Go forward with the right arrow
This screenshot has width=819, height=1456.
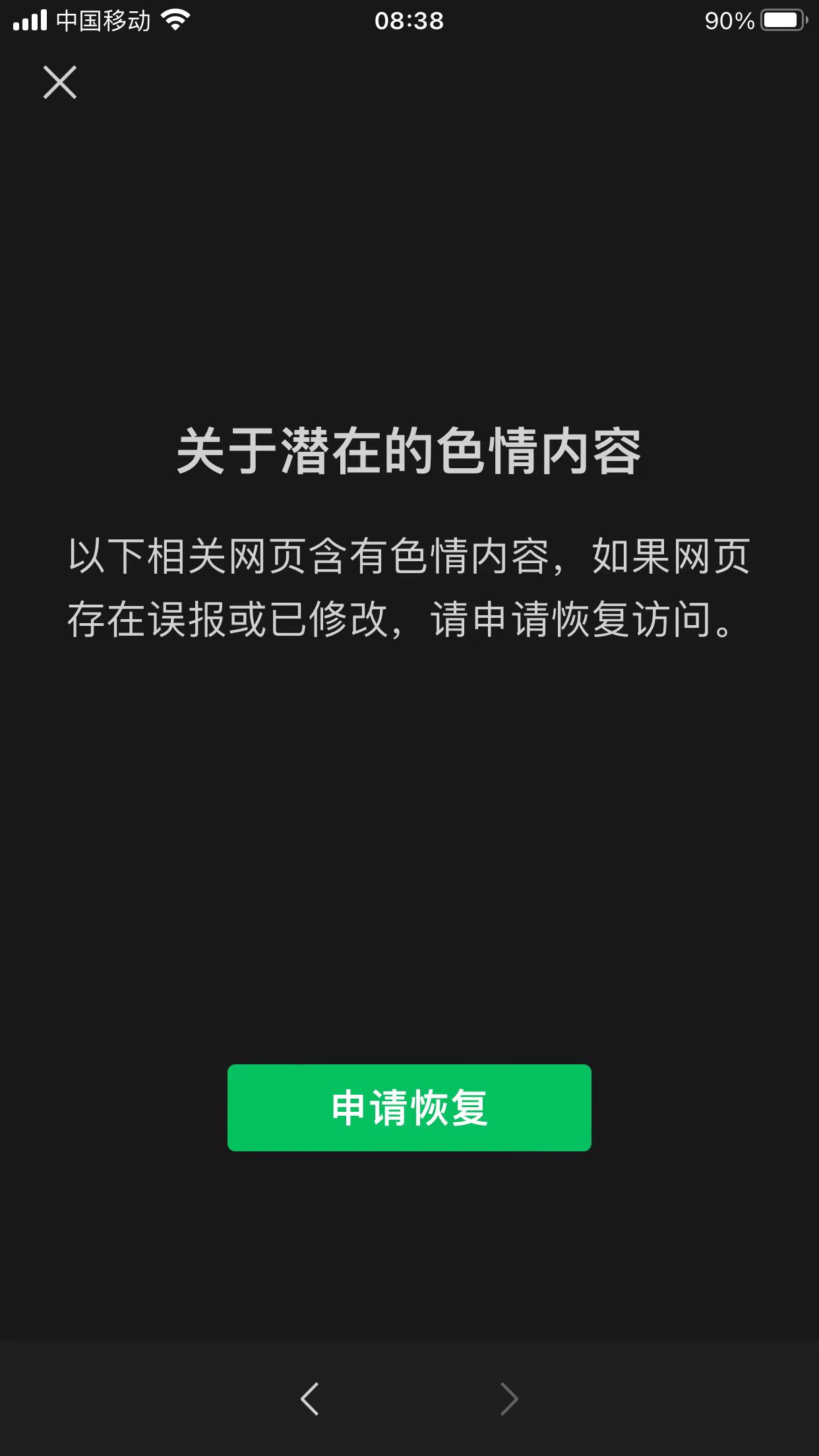coord(509,1399)
